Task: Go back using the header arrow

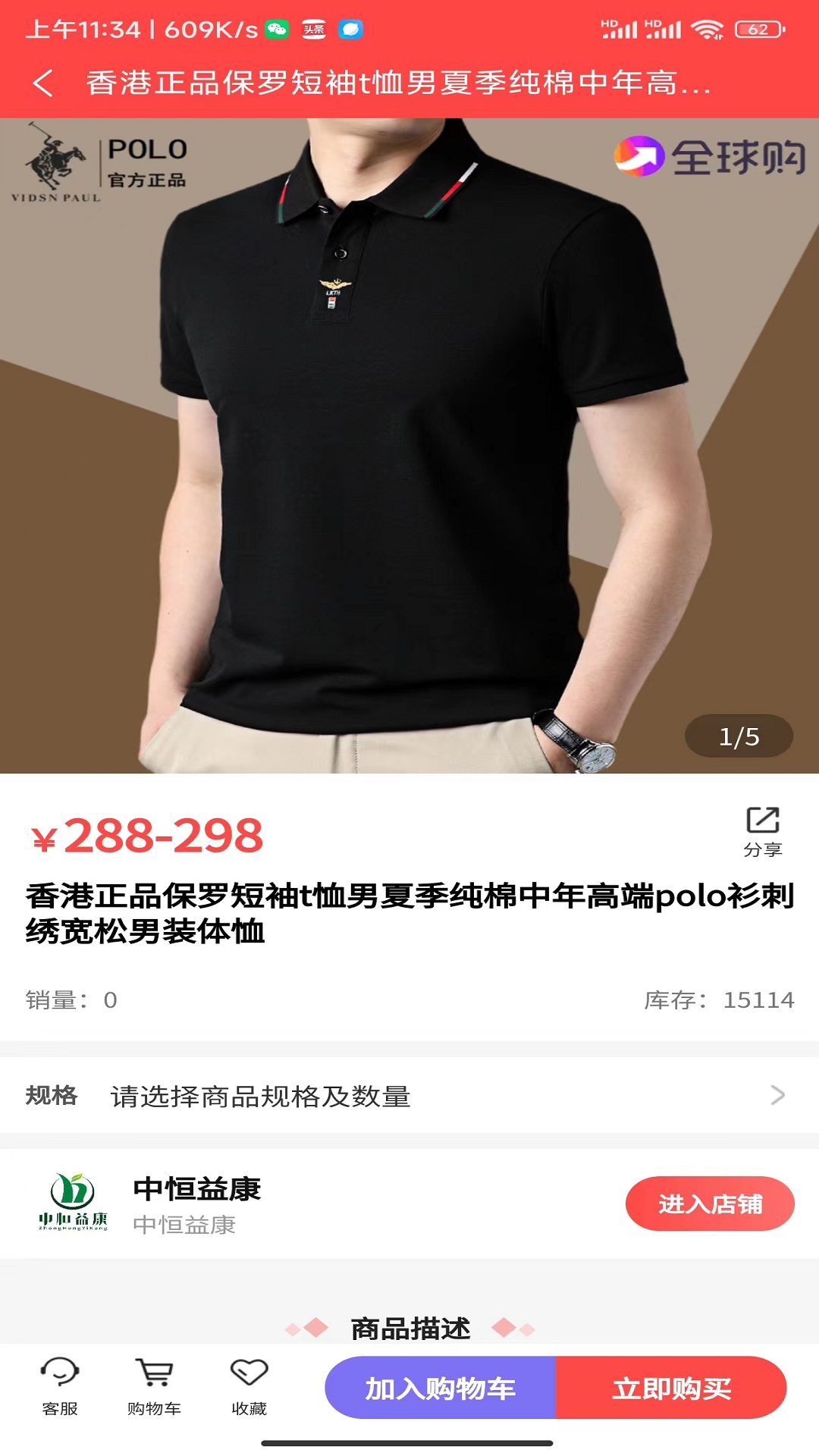Action: tap(43, 83)
